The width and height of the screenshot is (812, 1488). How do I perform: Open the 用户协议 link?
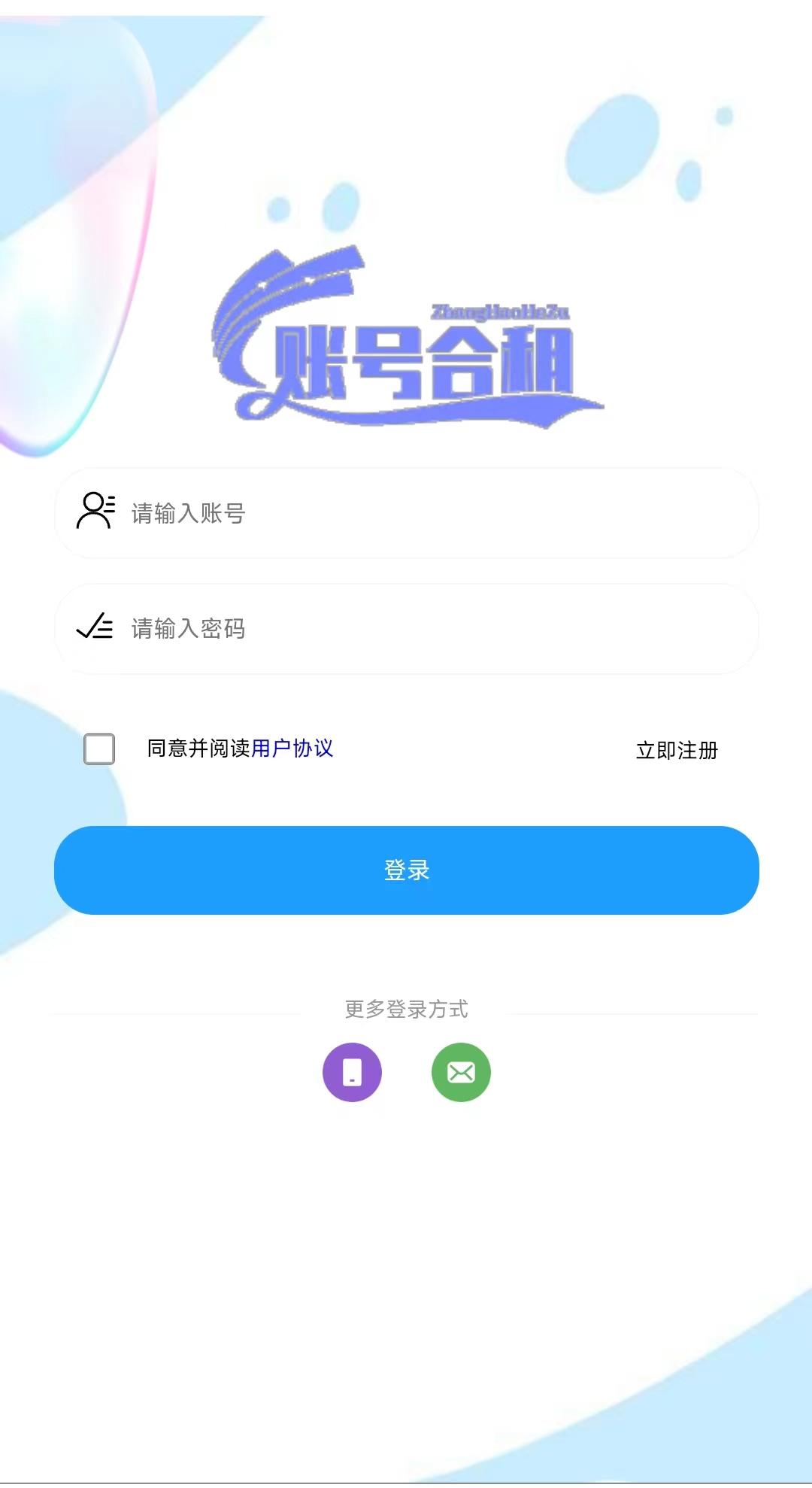pyautogui.click(x=292, y=749)
